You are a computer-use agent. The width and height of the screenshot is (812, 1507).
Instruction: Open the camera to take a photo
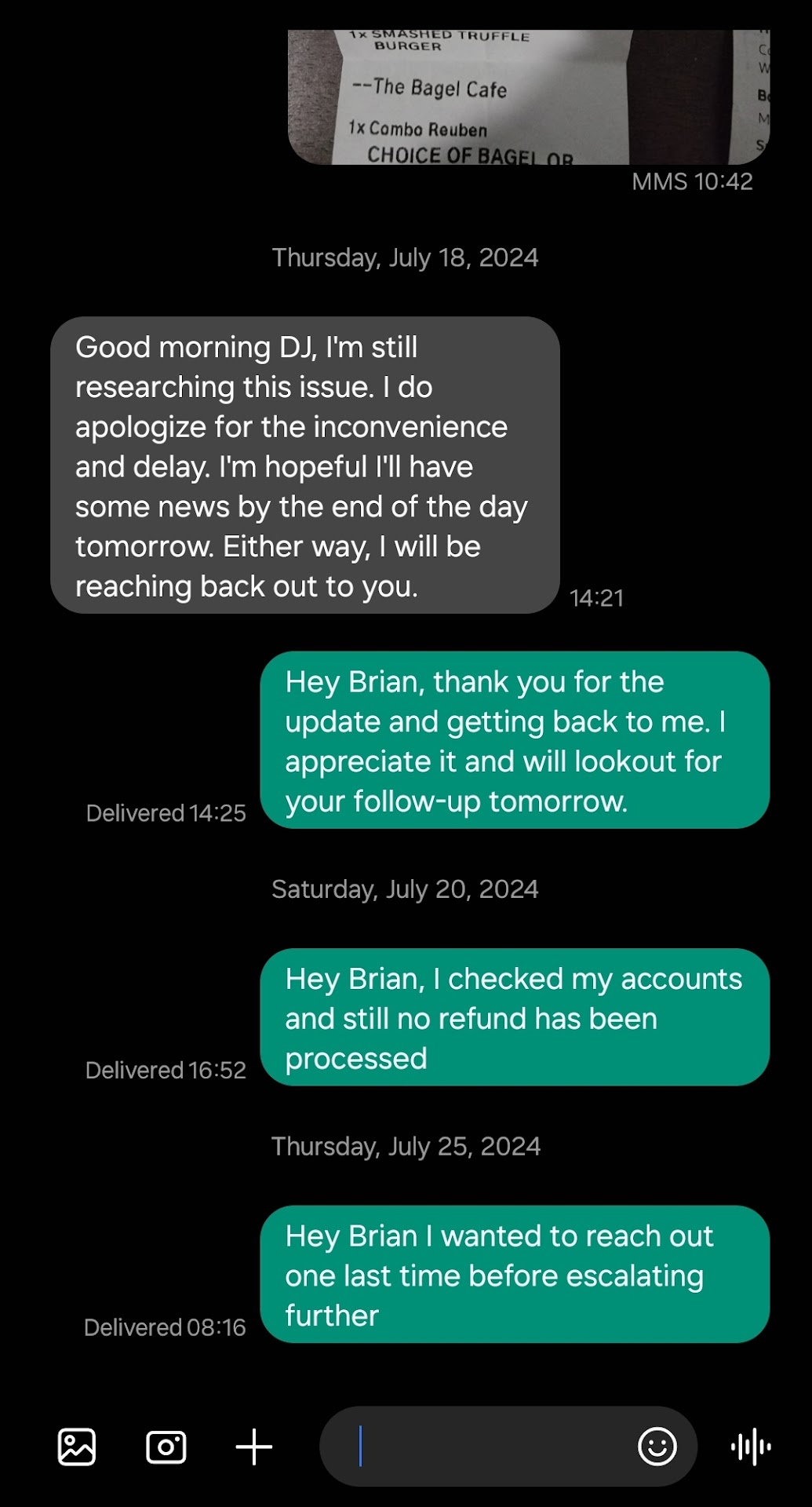166,1447
